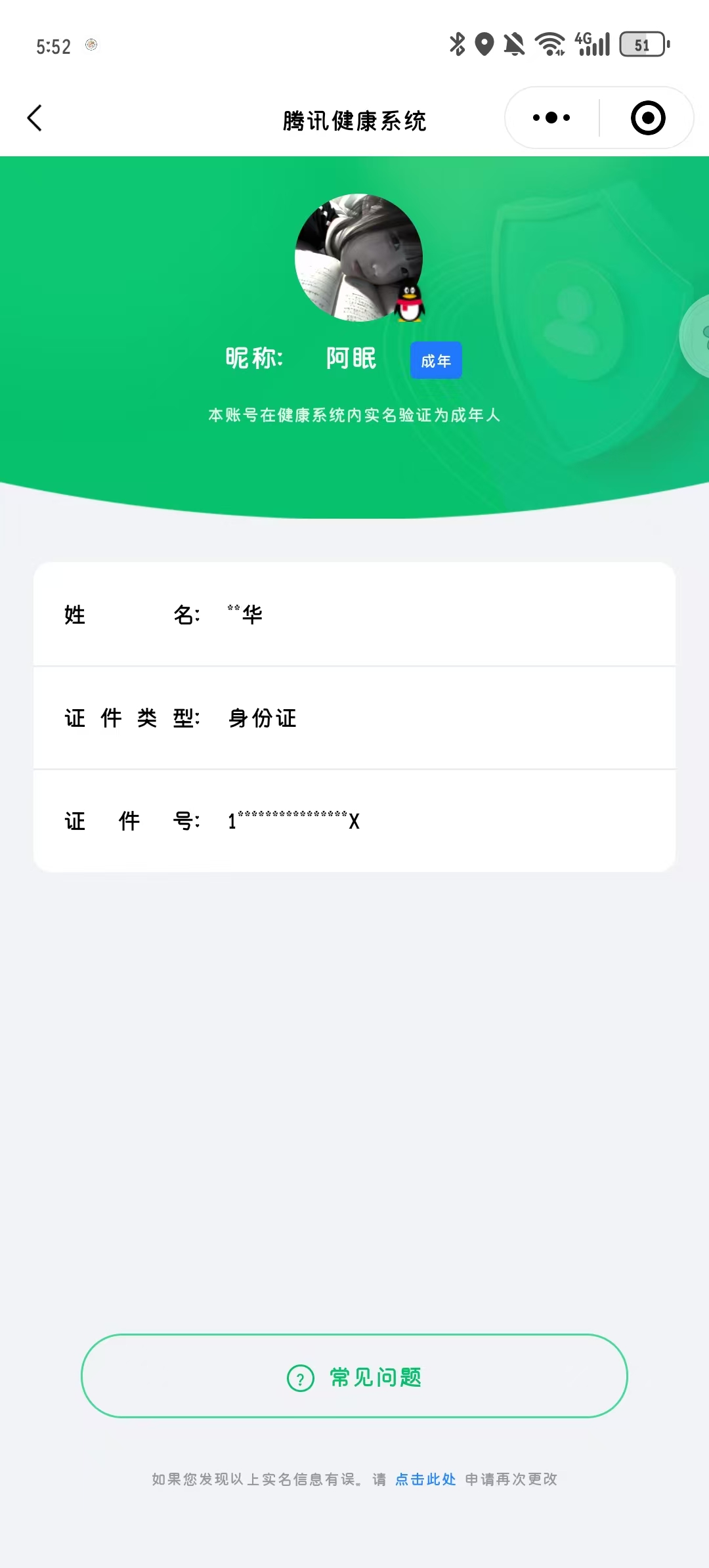
Task: Go back using the top-left arrow
Action: (x=35, y=118)
